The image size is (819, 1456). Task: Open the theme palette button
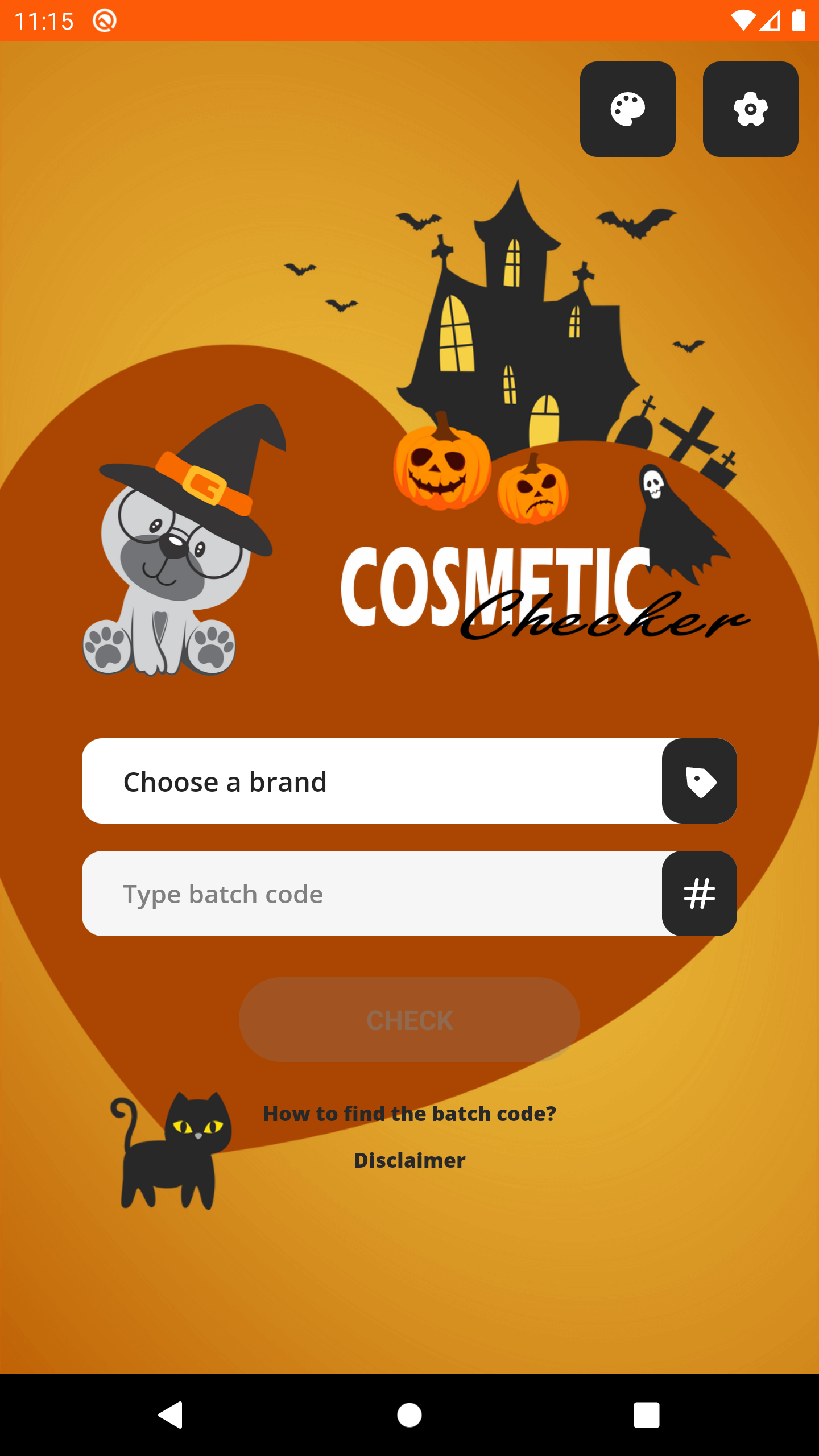click(x=627, y=109)
